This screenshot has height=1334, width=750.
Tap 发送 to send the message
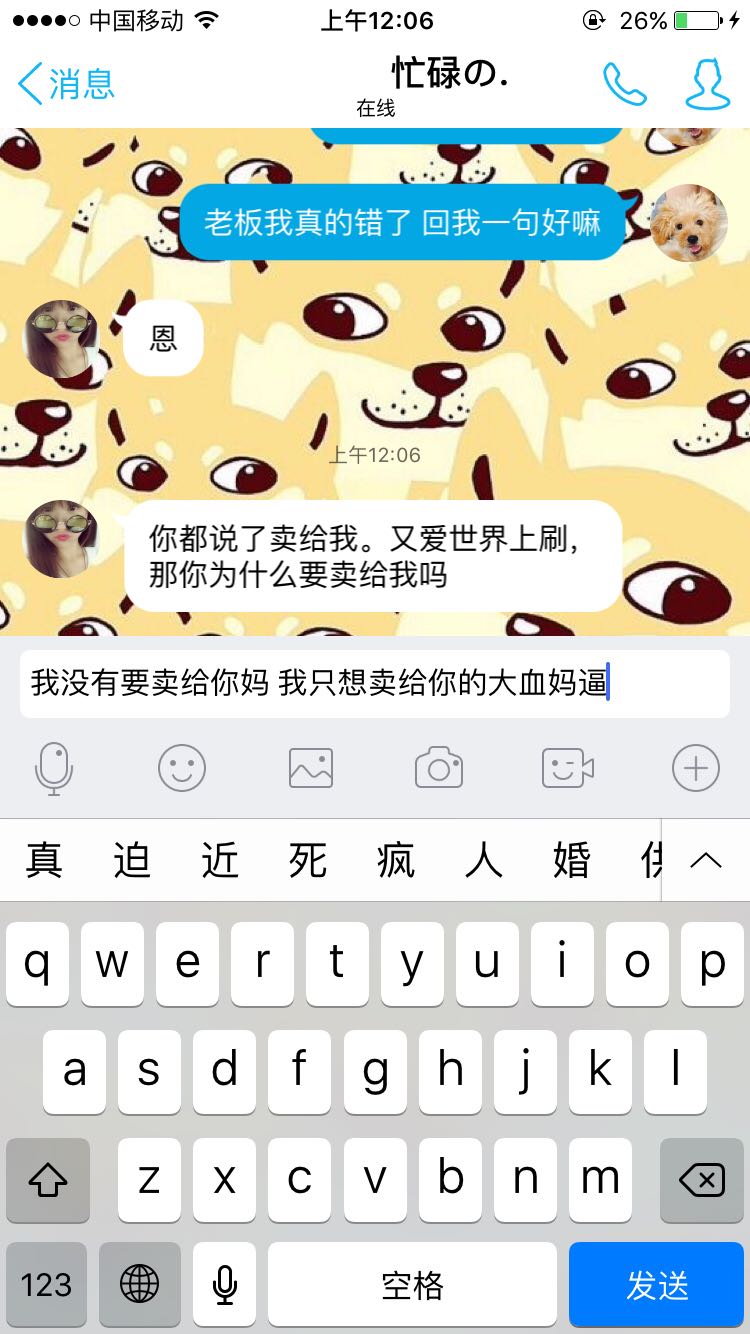coord(657,1285)
